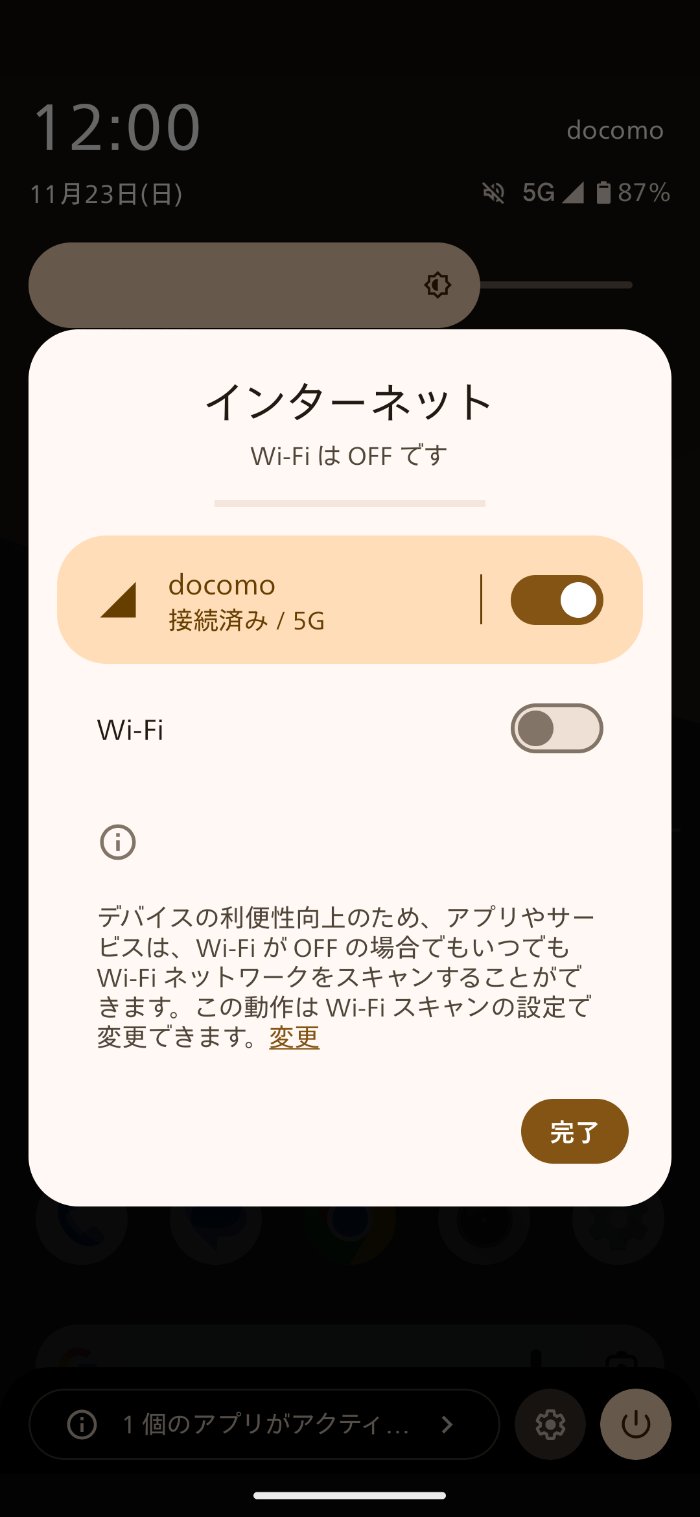Open settings gear icon
The image size is (700, 1517).
pyautogui.click(x=550, y=1424)
